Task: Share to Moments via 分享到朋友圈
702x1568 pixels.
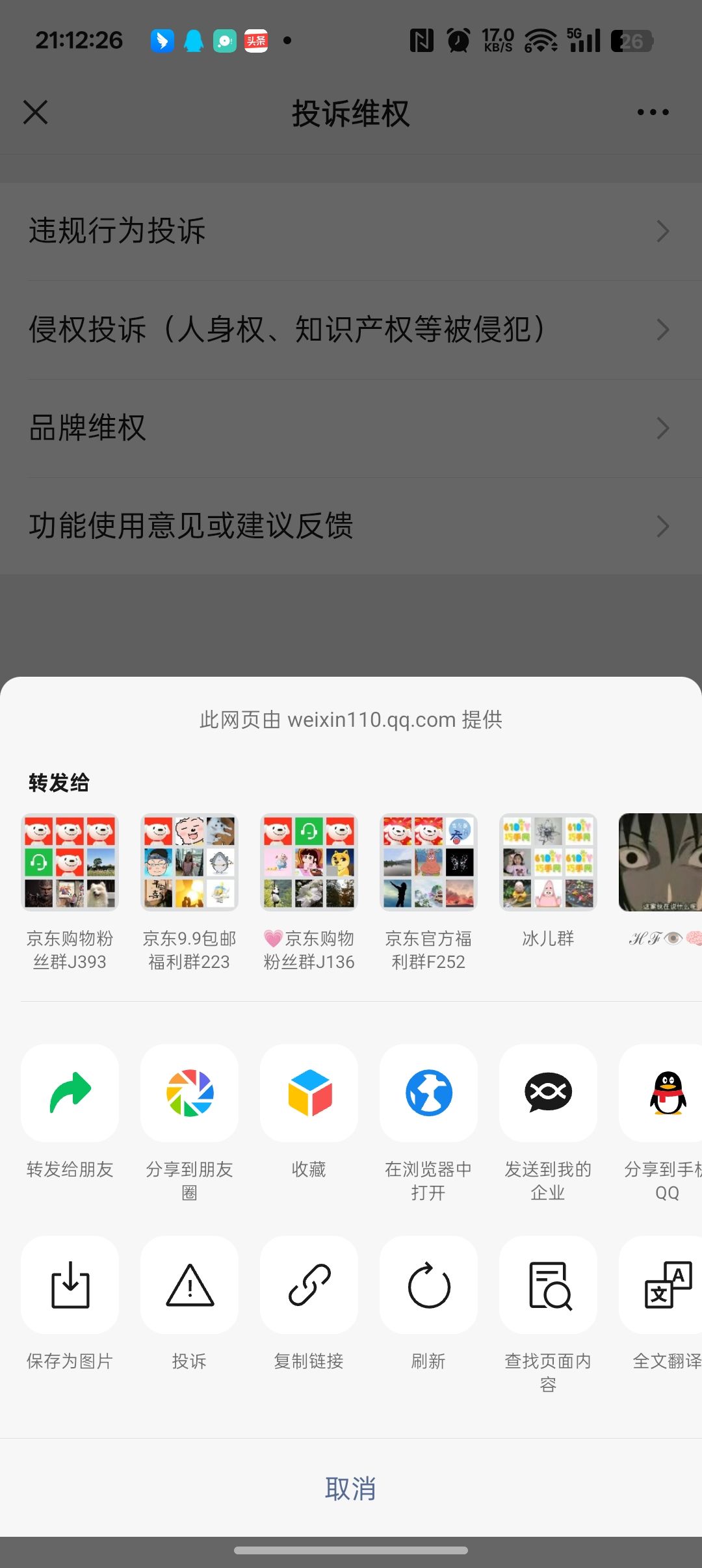Action: pos(189,1093)
